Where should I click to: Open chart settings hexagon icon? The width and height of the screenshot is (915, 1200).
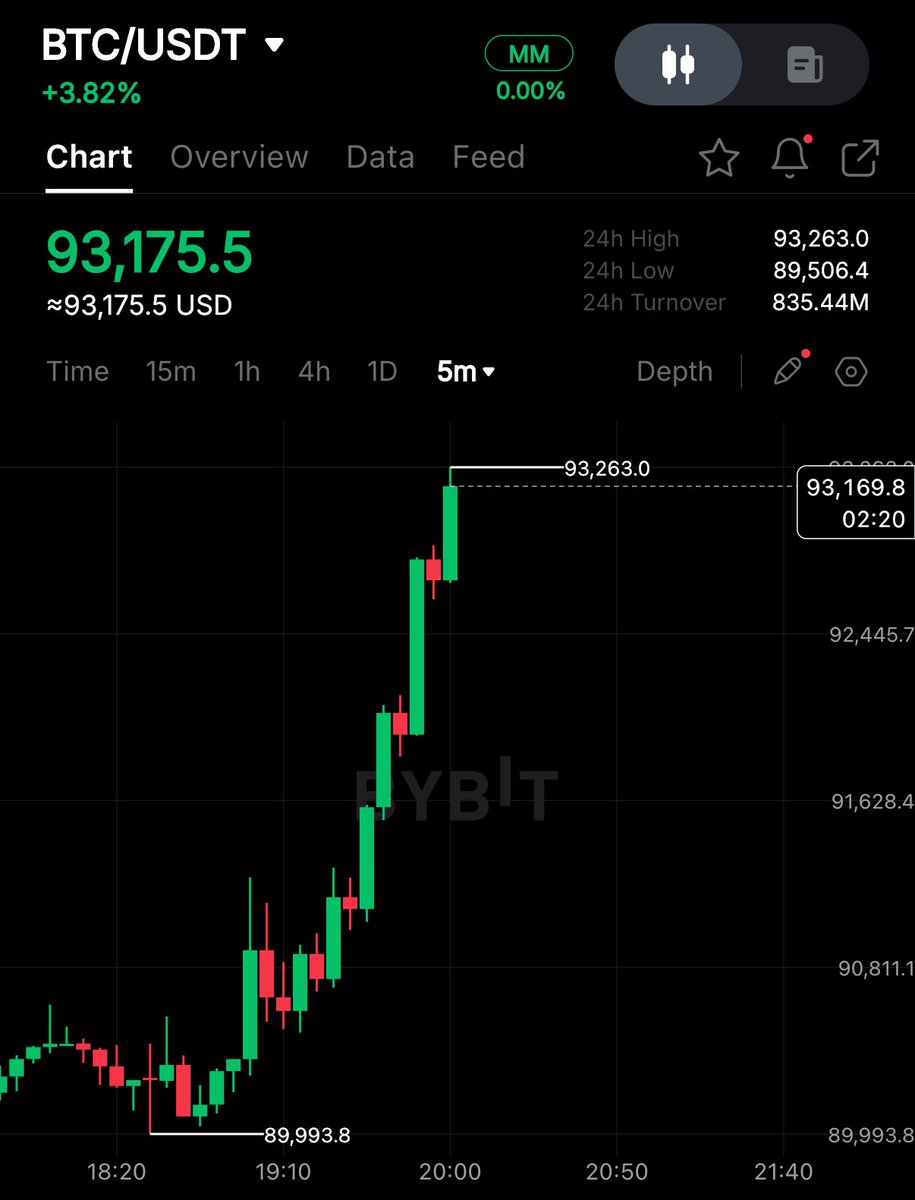(851, 371)
